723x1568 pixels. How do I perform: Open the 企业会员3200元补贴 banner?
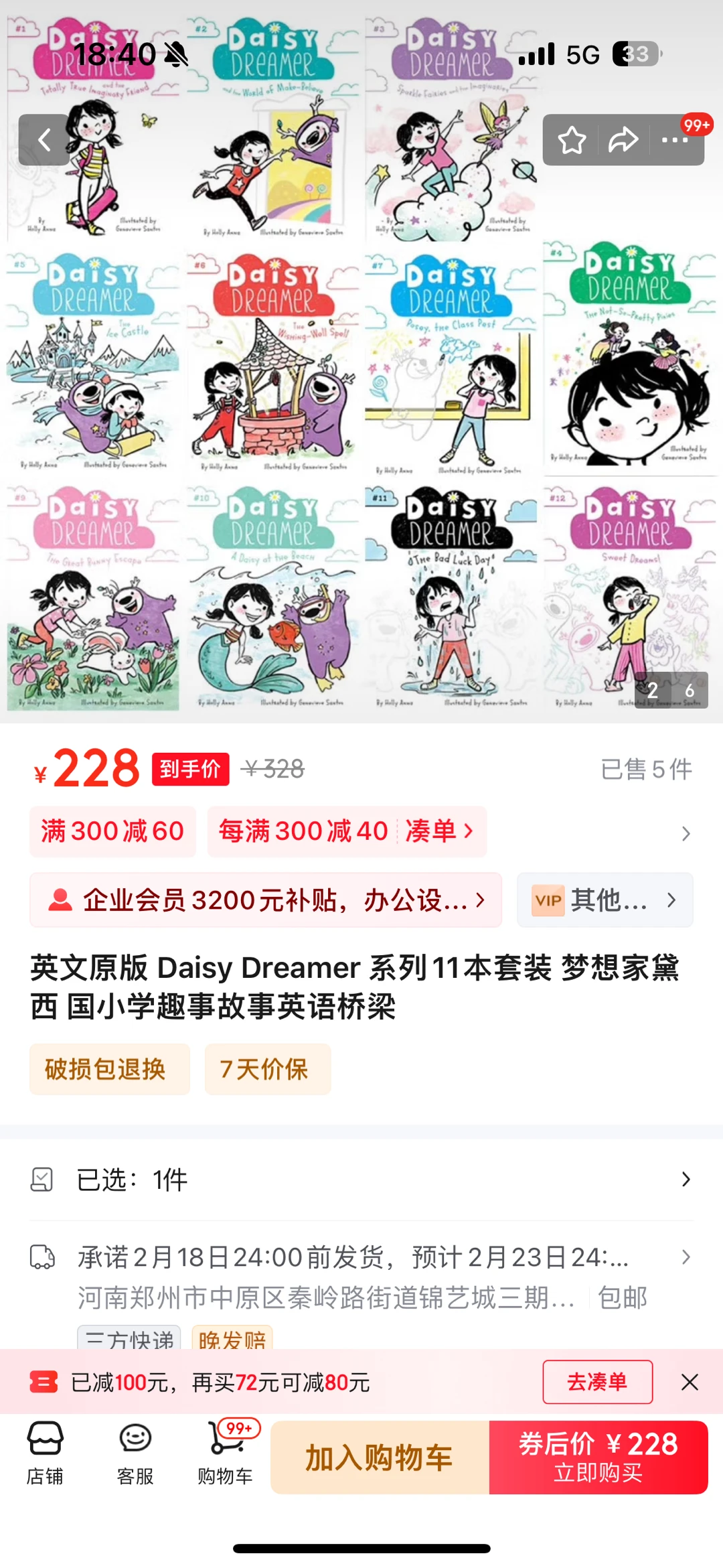(266, 900)
